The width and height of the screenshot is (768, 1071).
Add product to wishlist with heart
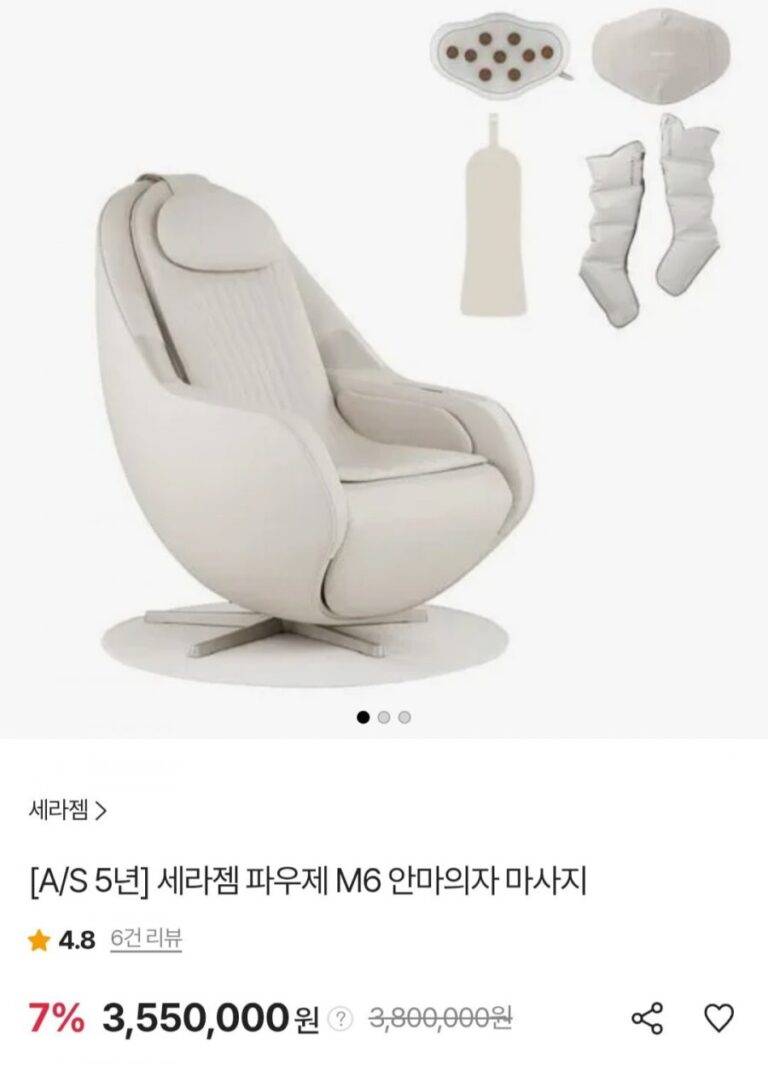point(719,1018)
